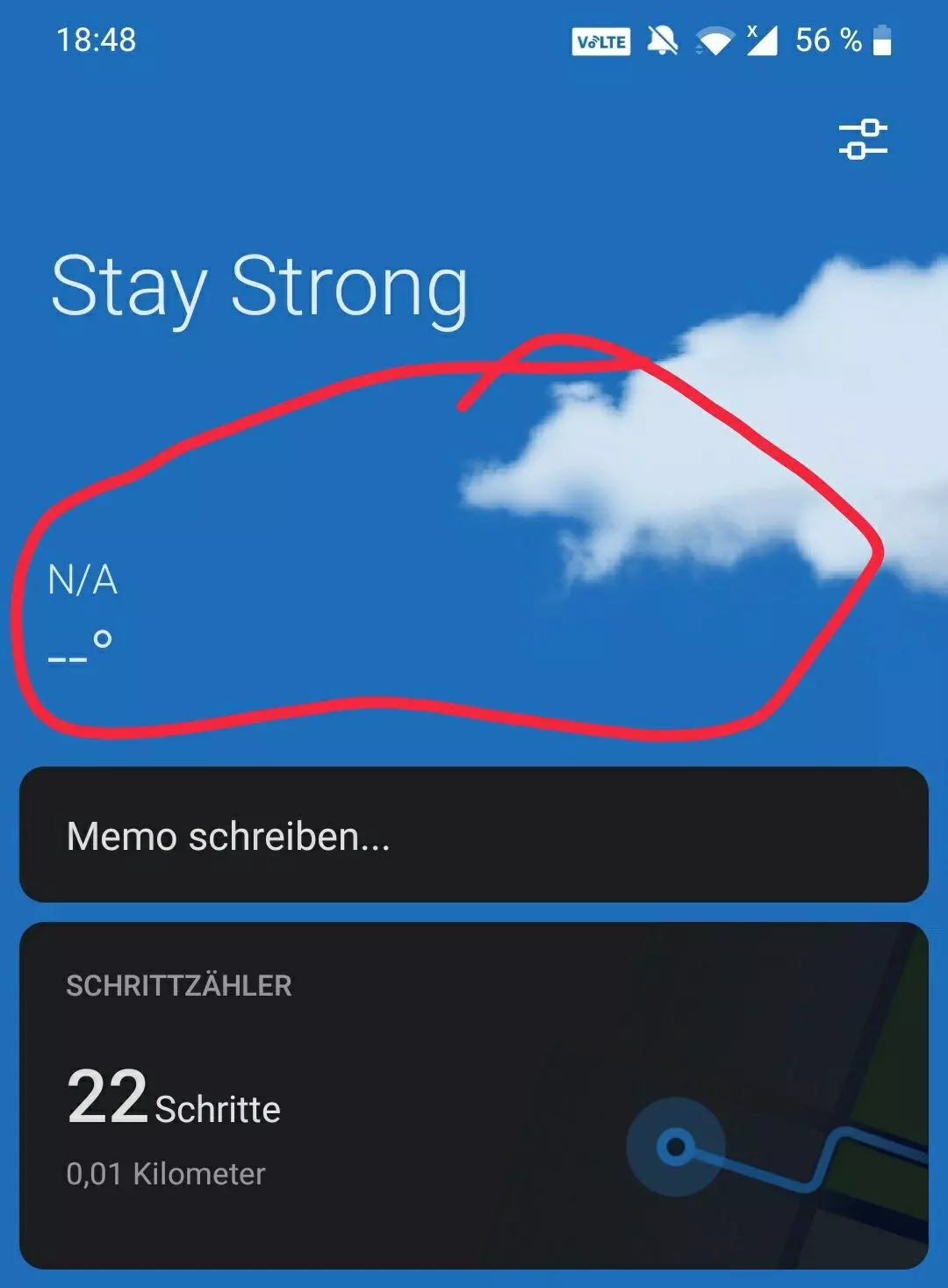Open the N/A weather widget

(83, 579)
